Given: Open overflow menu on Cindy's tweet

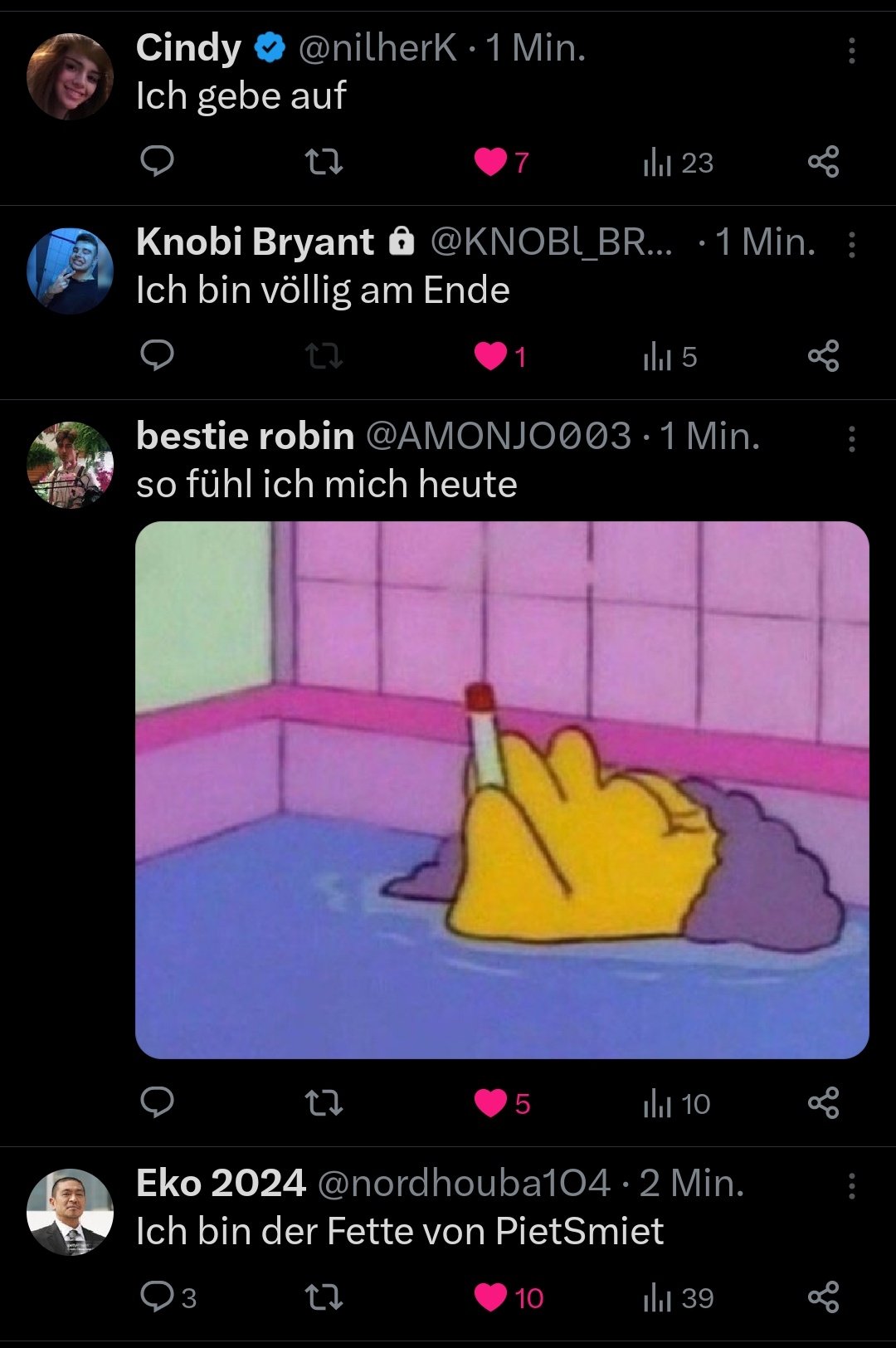Looking at the screenshot, I should (851, 51).
